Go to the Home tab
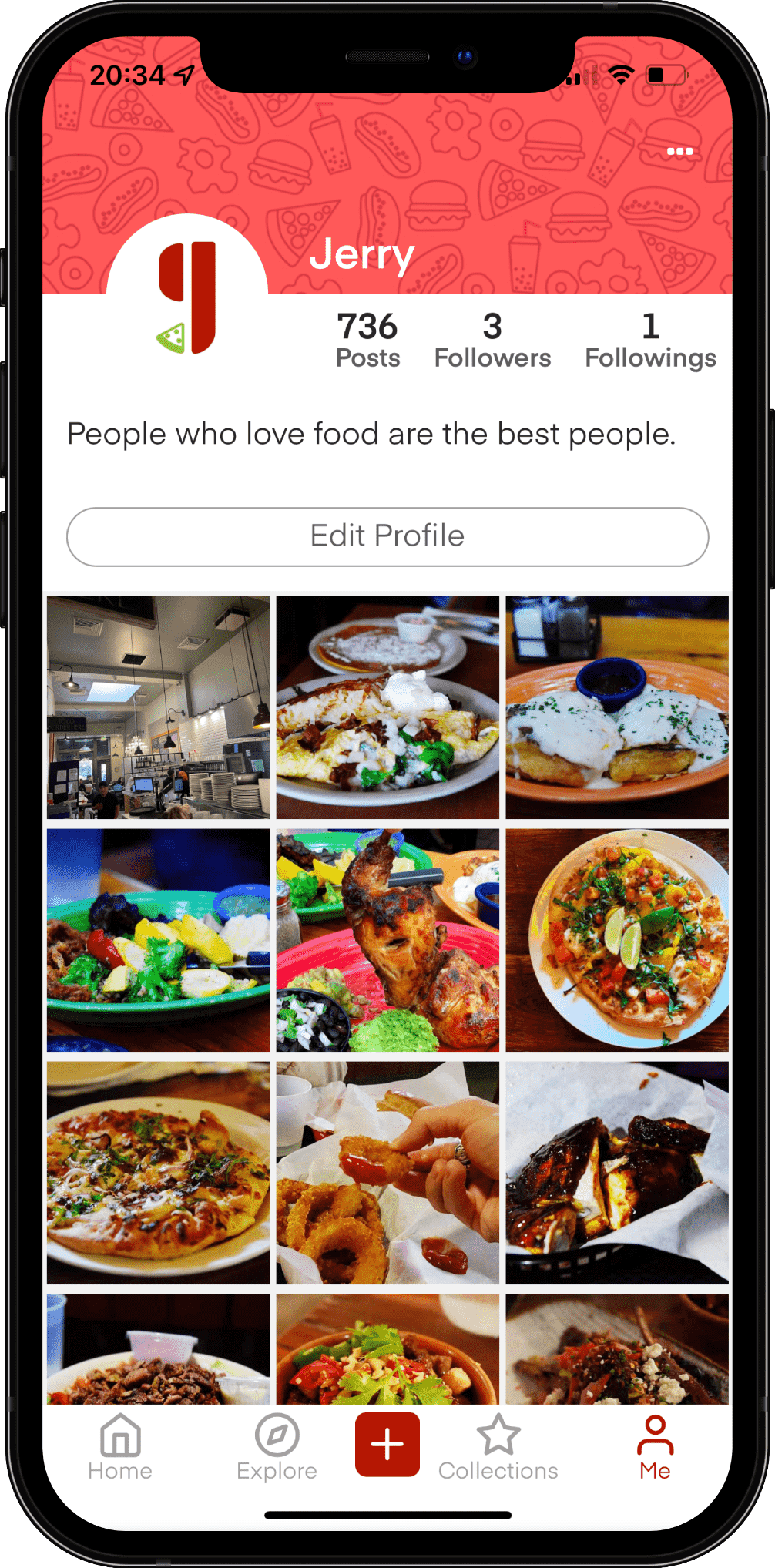775x1568 pixels. 120,1447
